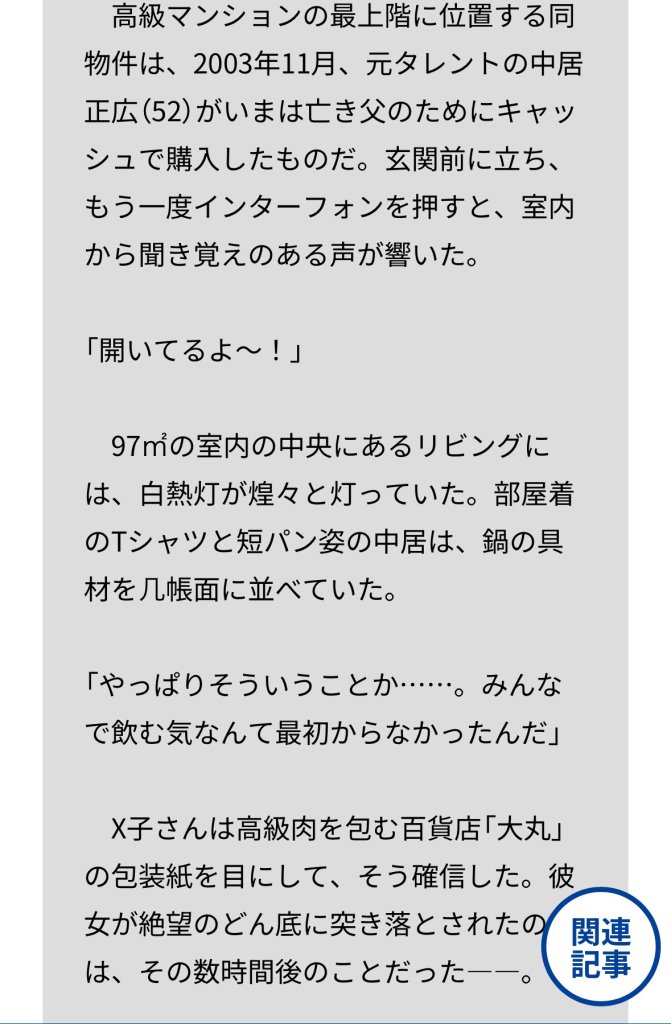The height and width of the screenshot is (1024, 671).
Task: Open the 関連記事 floating button
Action: coord(601,947)
